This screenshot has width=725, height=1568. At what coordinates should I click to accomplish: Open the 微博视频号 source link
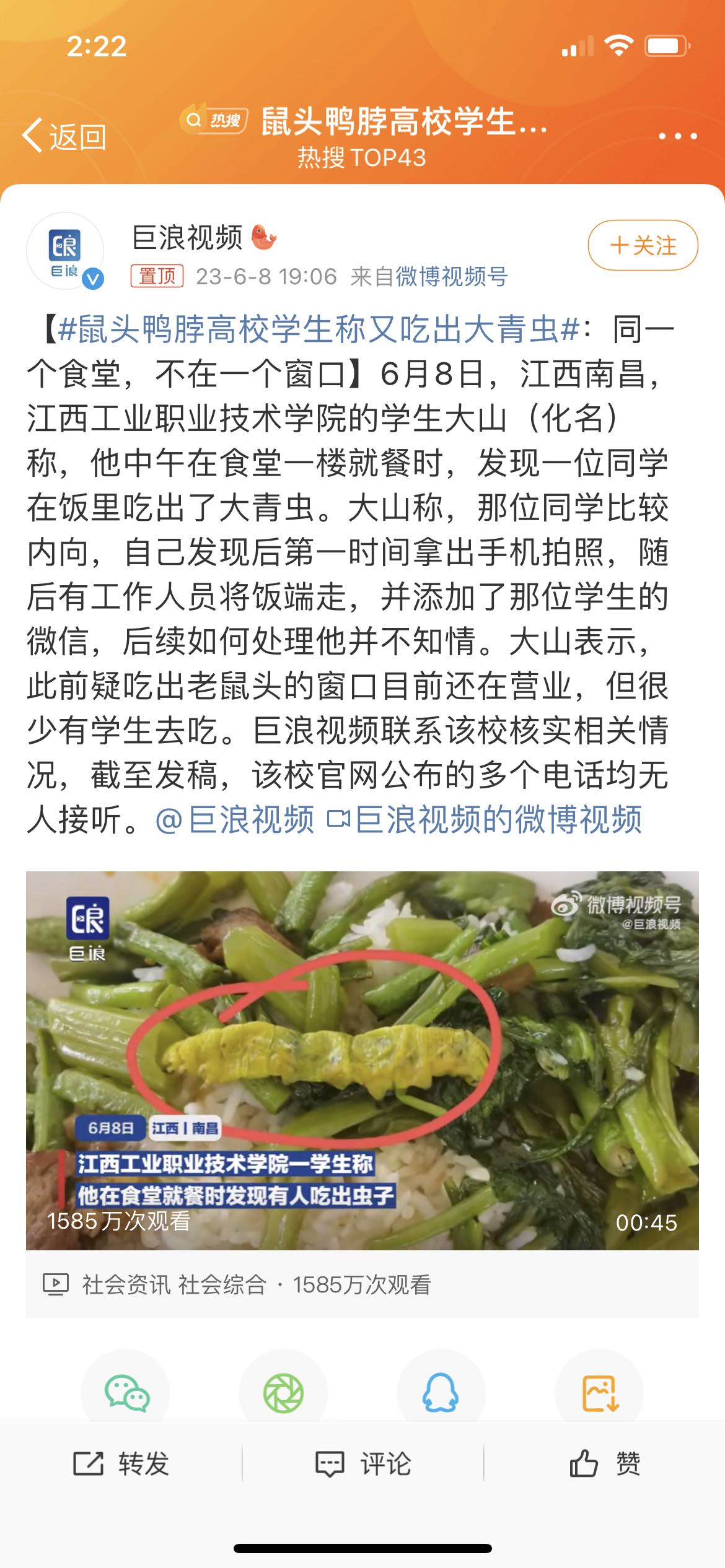tap(452, 276)
